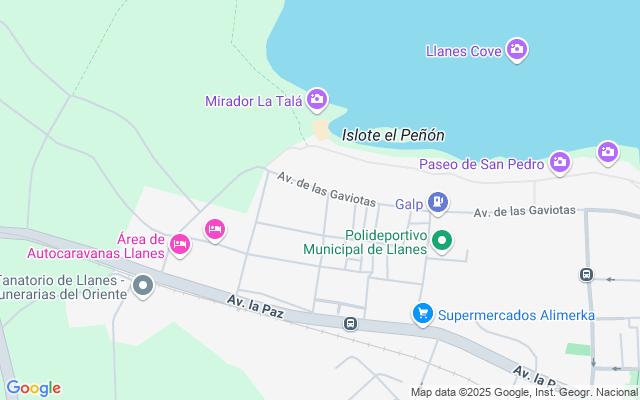
Task: Tap the Google logo link
Action: pos(33,388)
